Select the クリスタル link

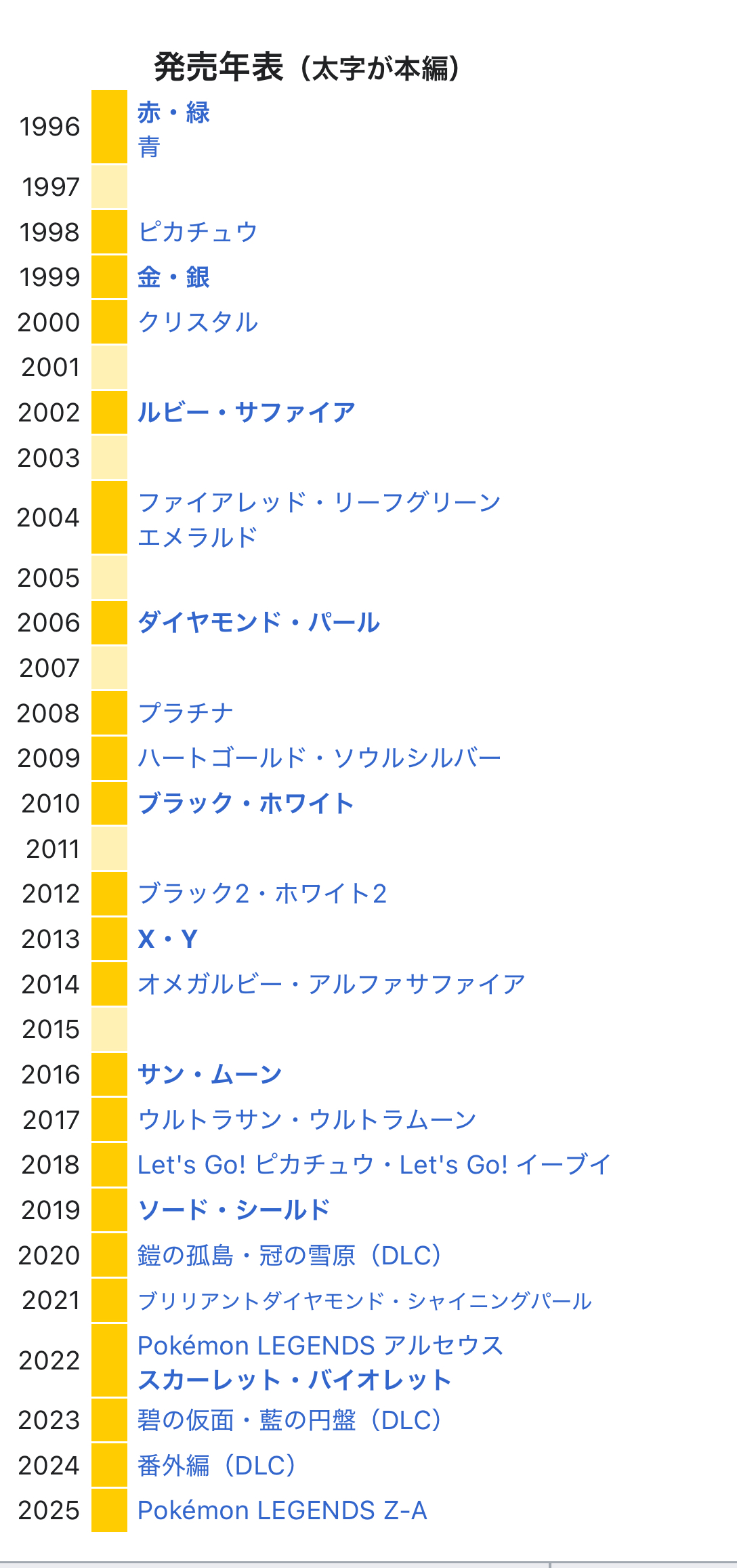[x=197, y=322]
